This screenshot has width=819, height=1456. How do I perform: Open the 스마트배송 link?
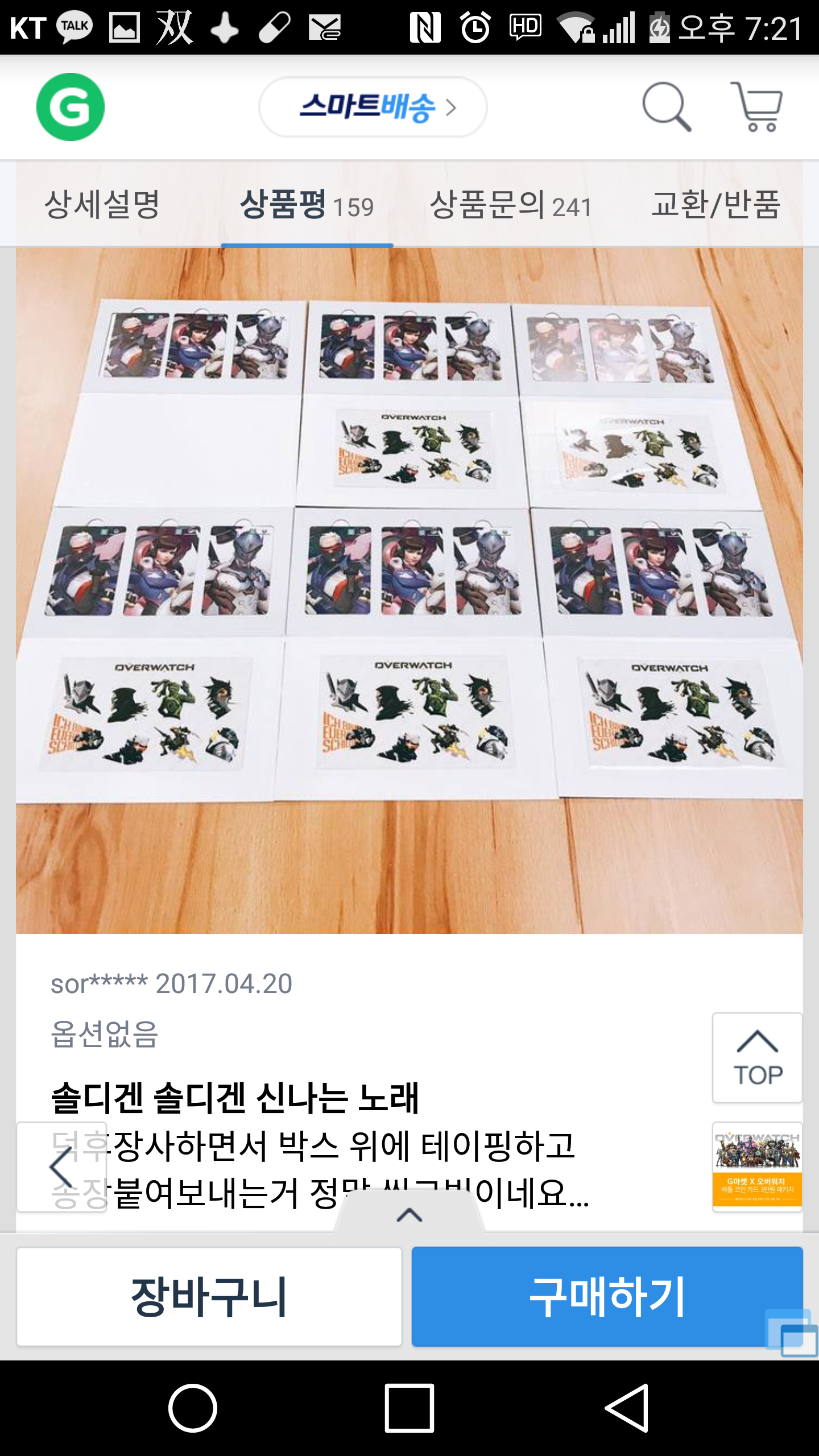click(x=373, y=107)
